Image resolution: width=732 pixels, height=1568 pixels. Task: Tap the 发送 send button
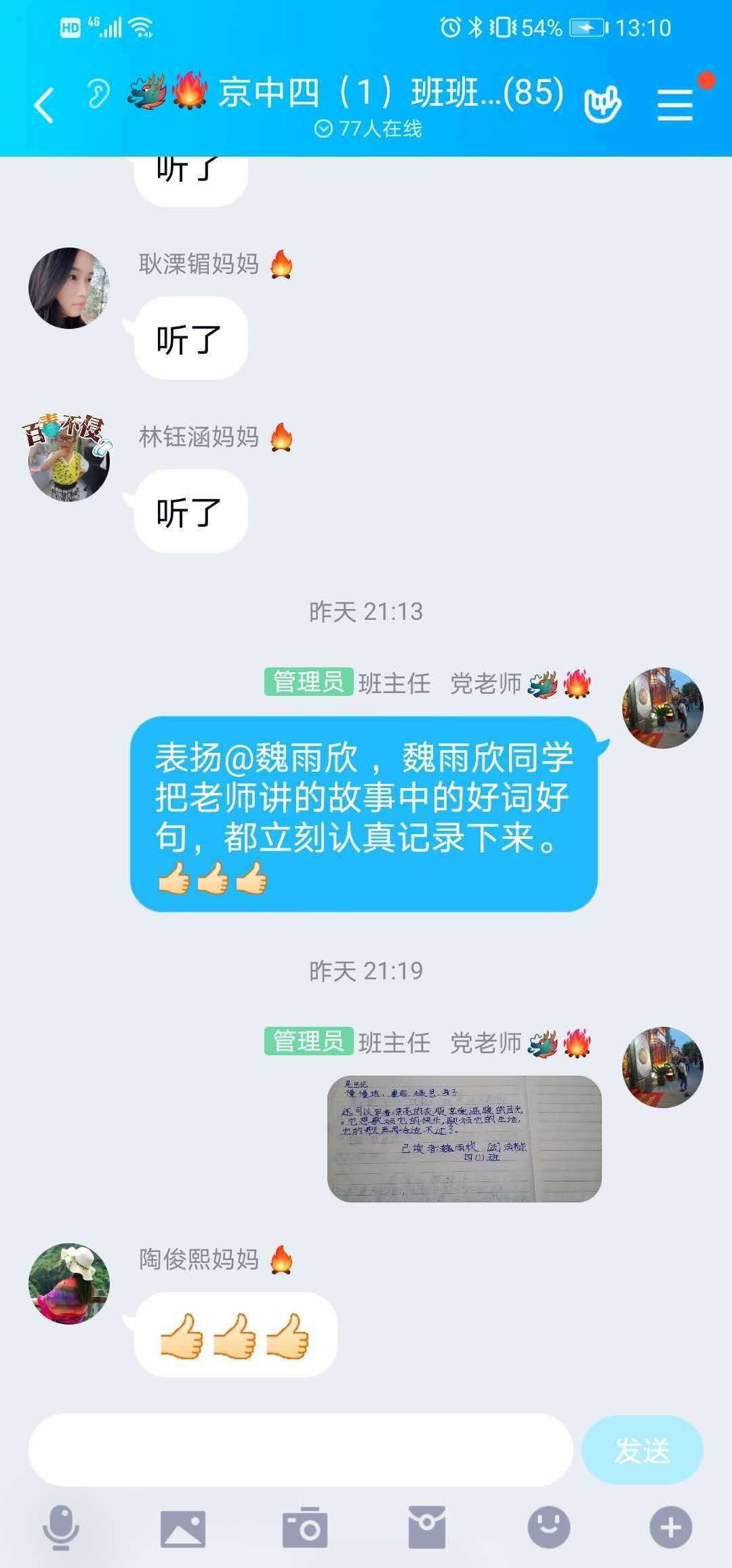[643, 1450]
